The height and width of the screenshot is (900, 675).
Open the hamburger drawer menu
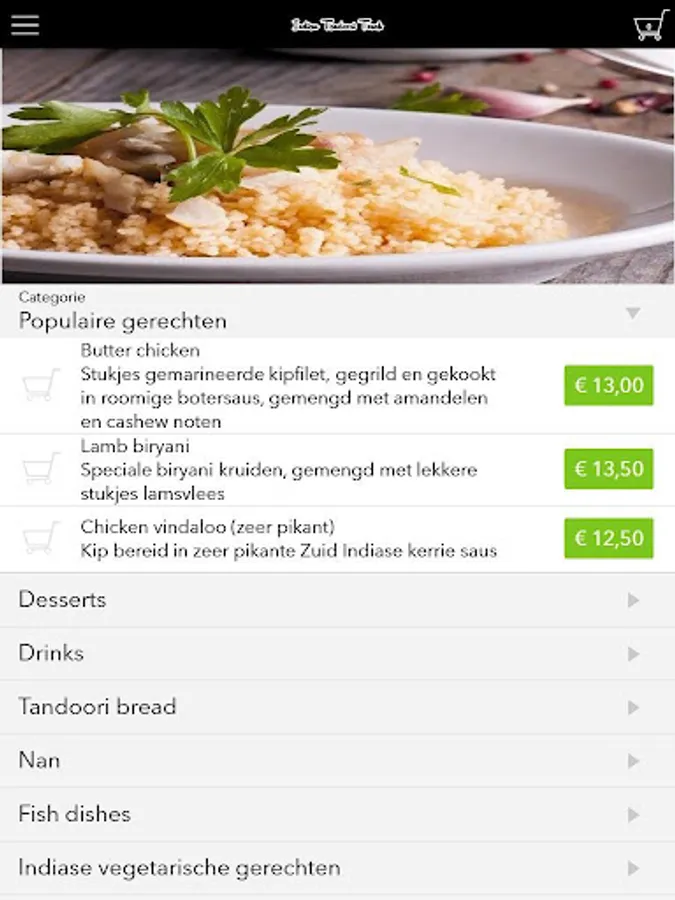(25, 24)
